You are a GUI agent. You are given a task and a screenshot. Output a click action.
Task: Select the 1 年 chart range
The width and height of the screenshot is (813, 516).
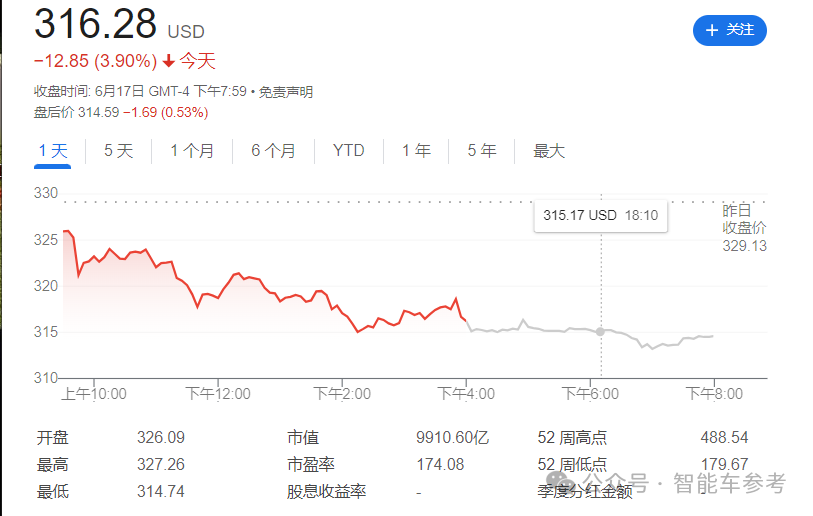click(x=416, y=151)
